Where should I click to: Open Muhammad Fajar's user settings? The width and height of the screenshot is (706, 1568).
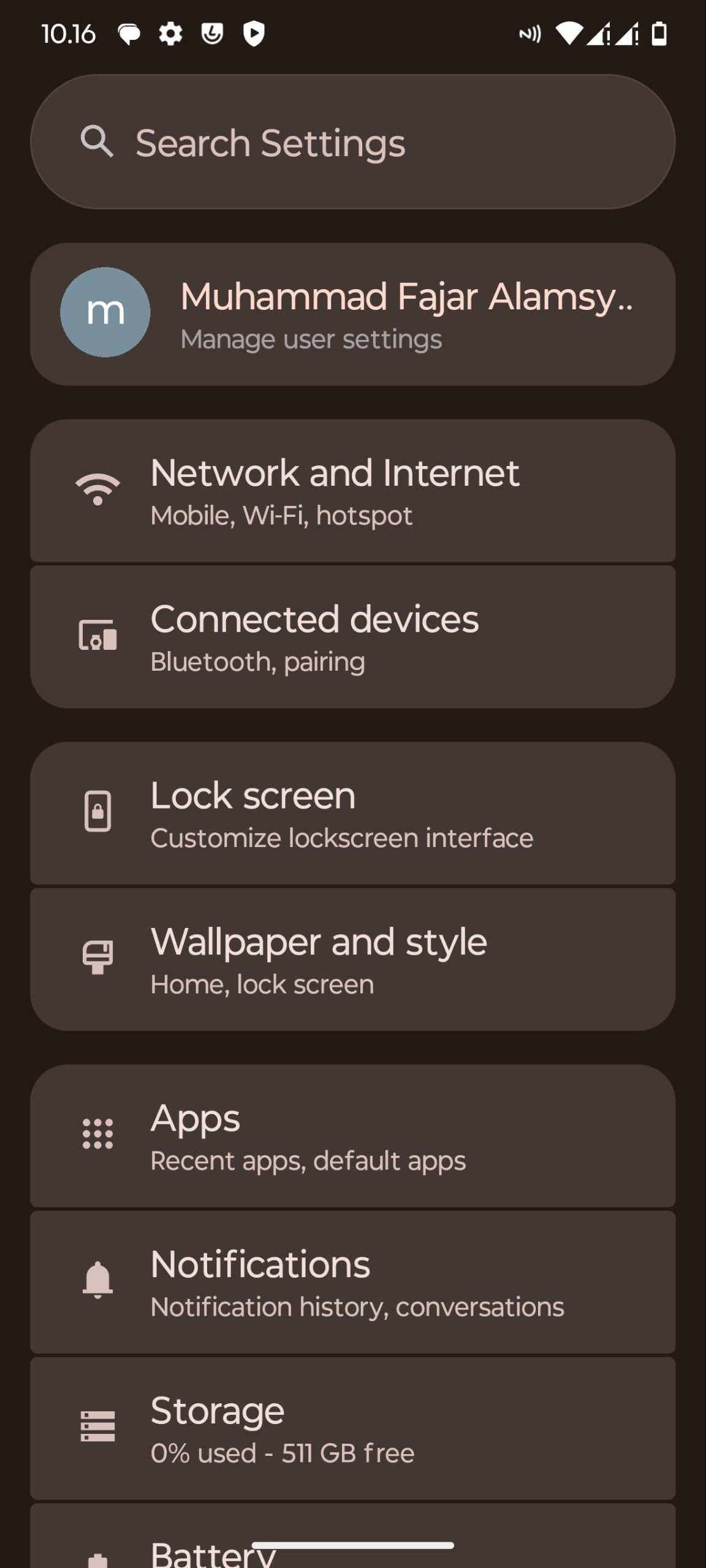click(352, 314)
